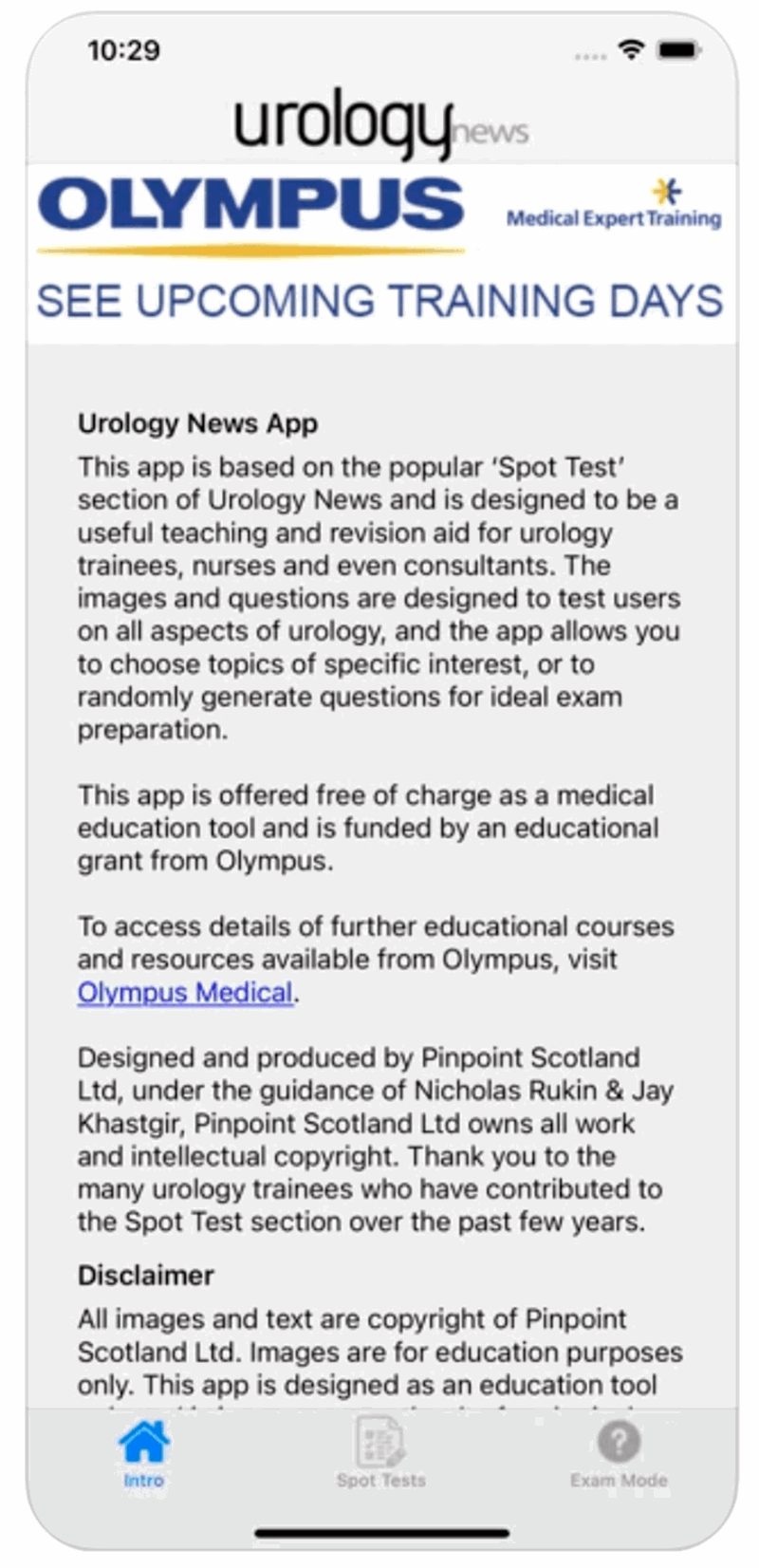The width and height of the screenshot is (759, 1568).
Task: Open the Olympus training days banner
Action: tap(379, 254)
